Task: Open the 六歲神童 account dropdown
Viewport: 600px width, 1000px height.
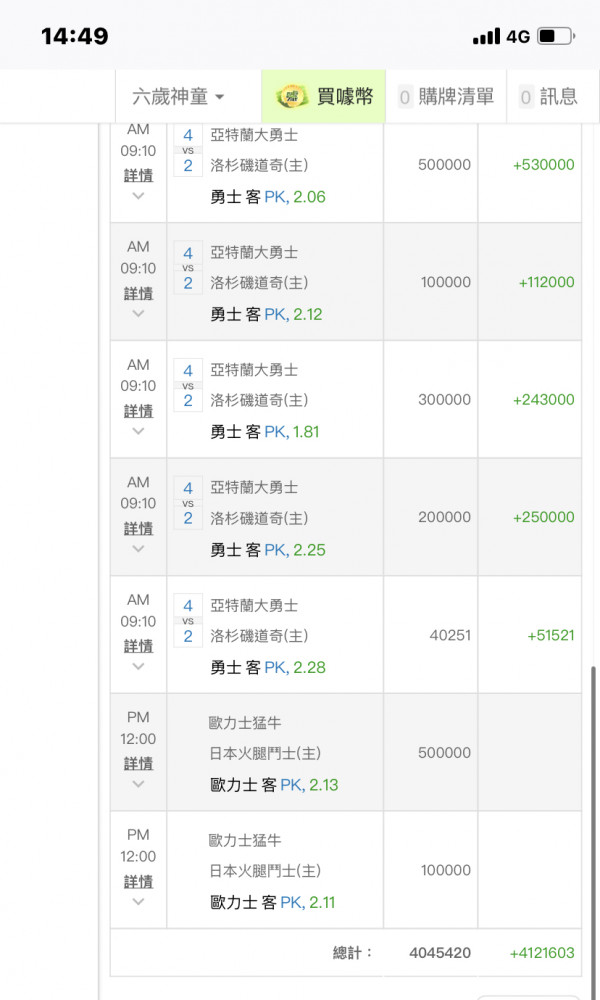Action: (x=179, y=96)
